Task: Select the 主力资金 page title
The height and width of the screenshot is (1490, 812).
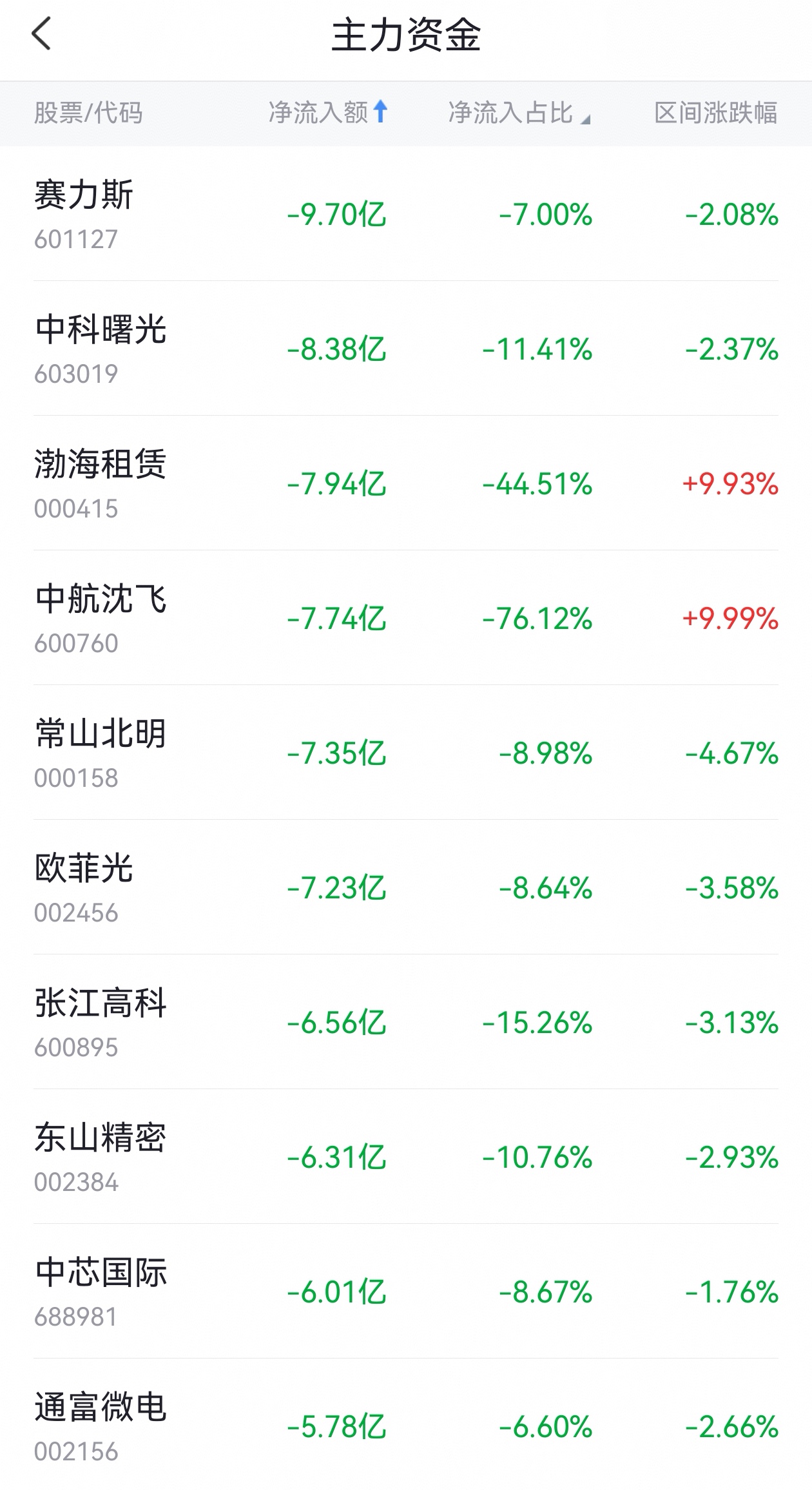Action: point(406,37)
